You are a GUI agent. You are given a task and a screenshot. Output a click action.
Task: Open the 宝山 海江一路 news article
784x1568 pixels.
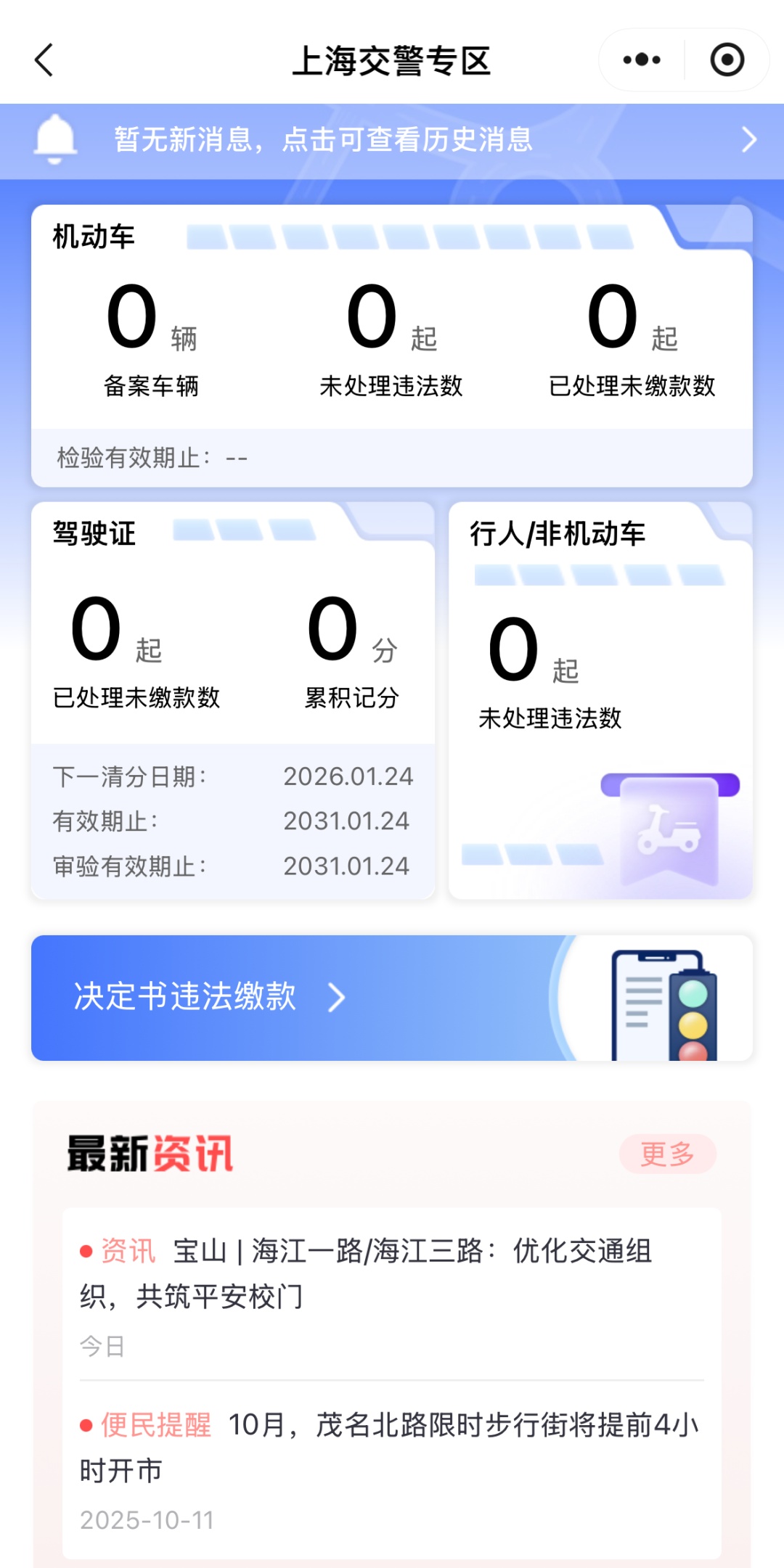click(392, 1274)
